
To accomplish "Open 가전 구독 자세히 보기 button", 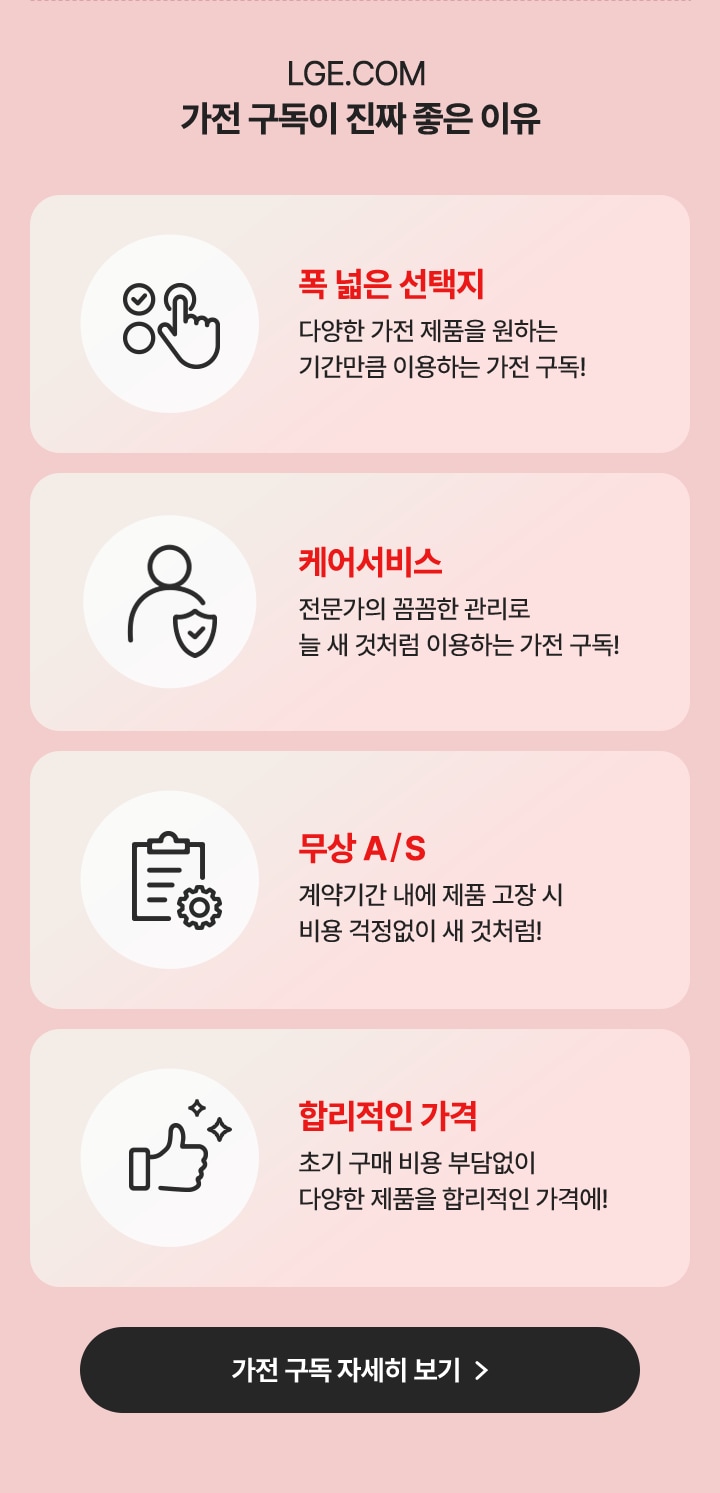I will click(360, 1369).
